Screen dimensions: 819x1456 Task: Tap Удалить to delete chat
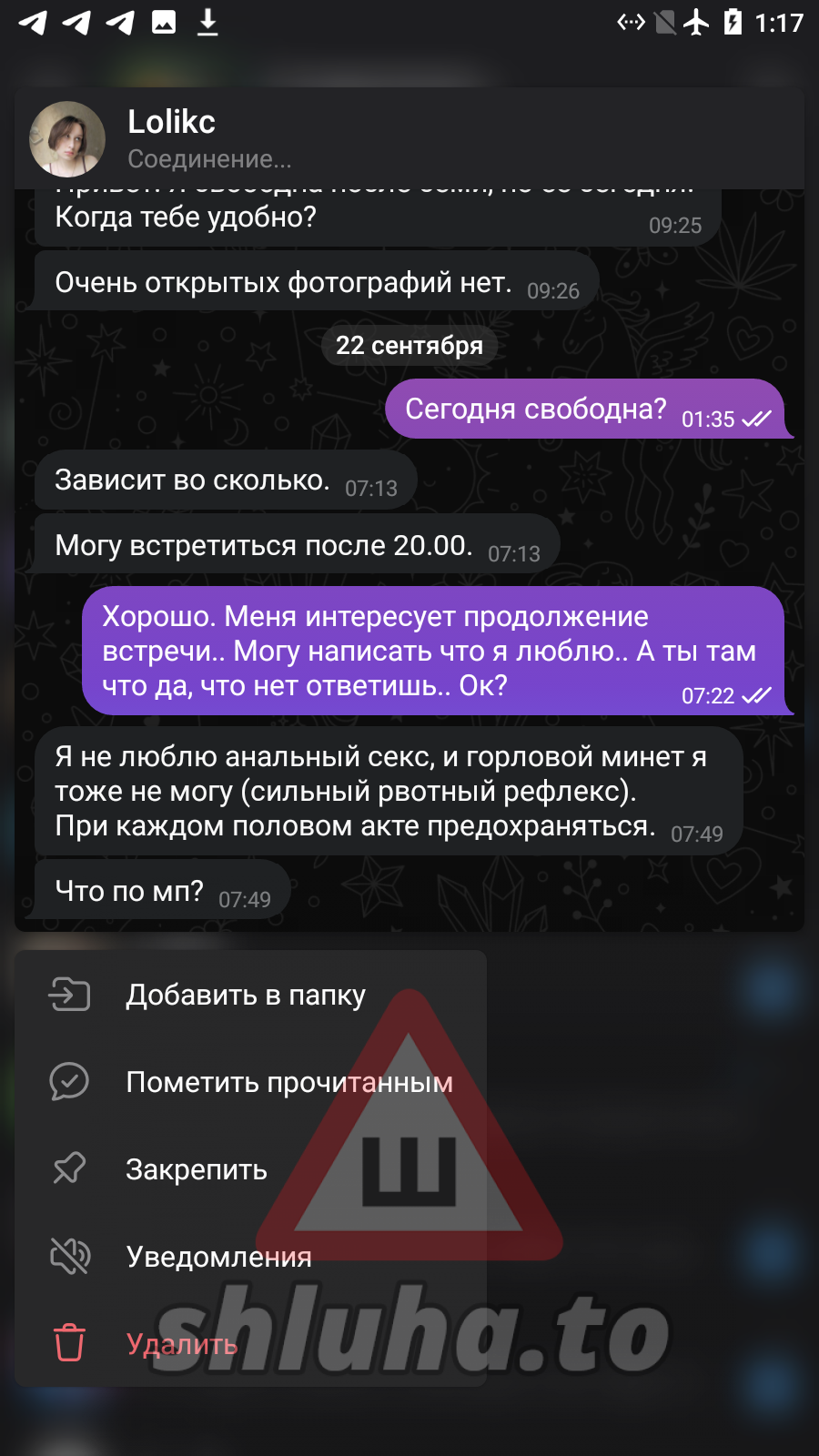pyautogui.click(x=181, y=1344)
